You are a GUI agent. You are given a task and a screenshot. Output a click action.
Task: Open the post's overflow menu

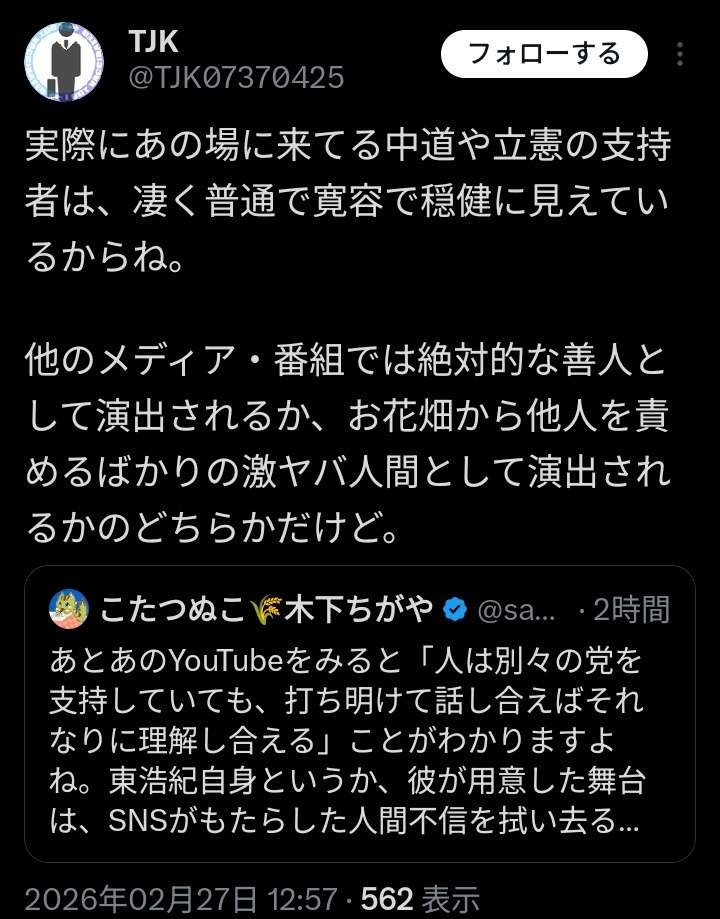pyautogui.click(x=682, y=54)
